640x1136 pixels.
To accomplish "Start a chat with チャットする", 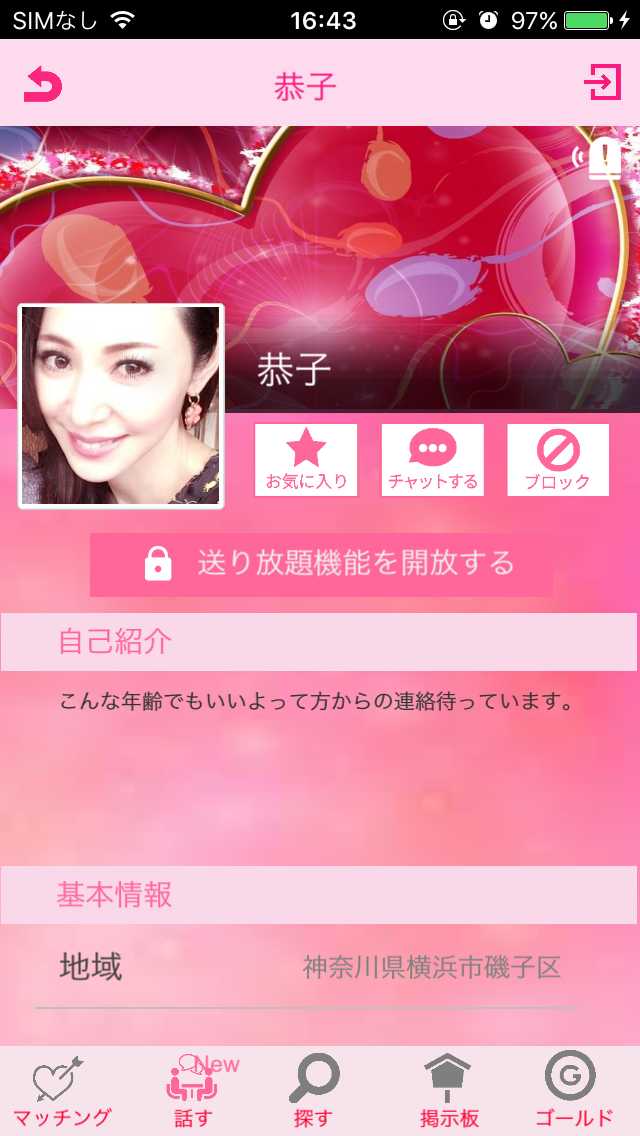I will point(432,460).
